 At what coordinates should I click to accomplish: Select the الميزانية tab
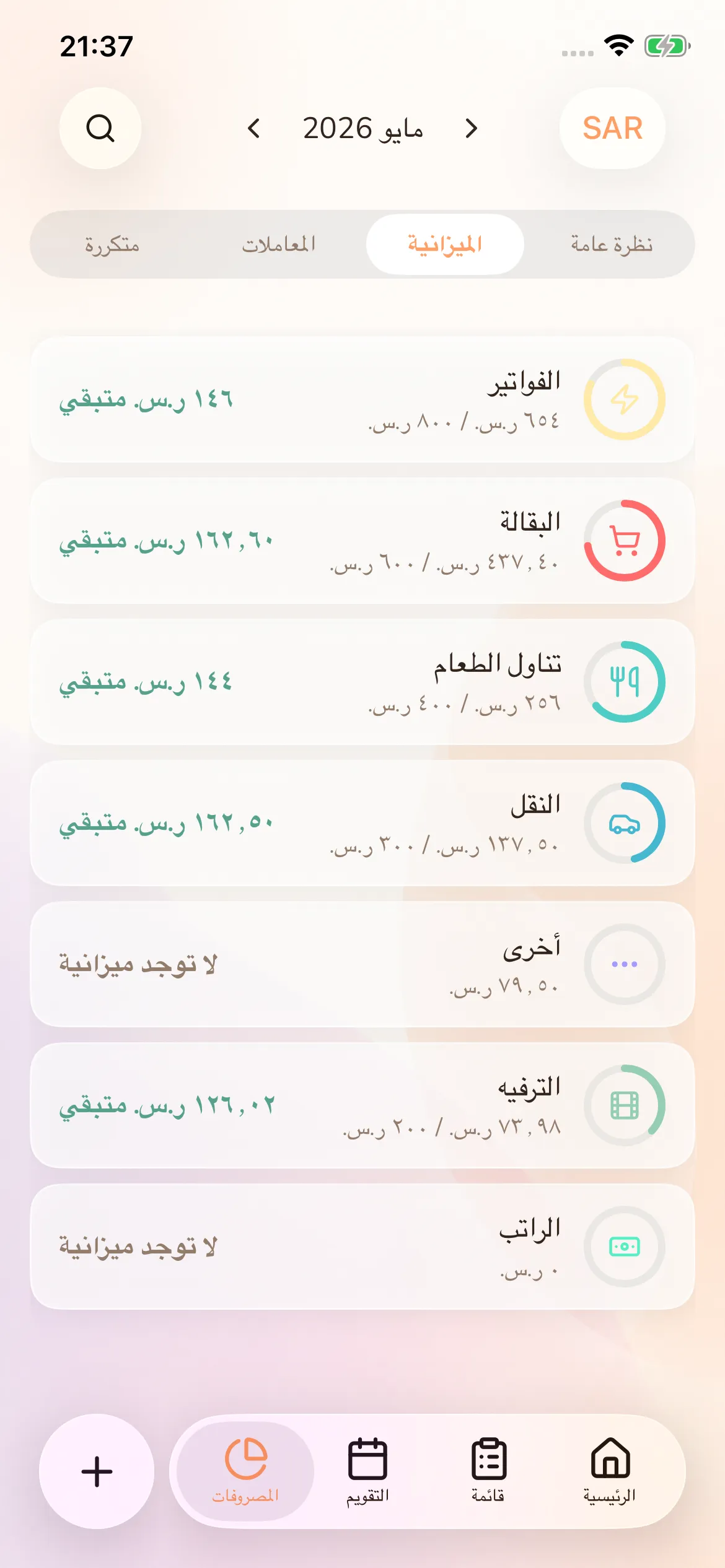(x=445, y=245)
